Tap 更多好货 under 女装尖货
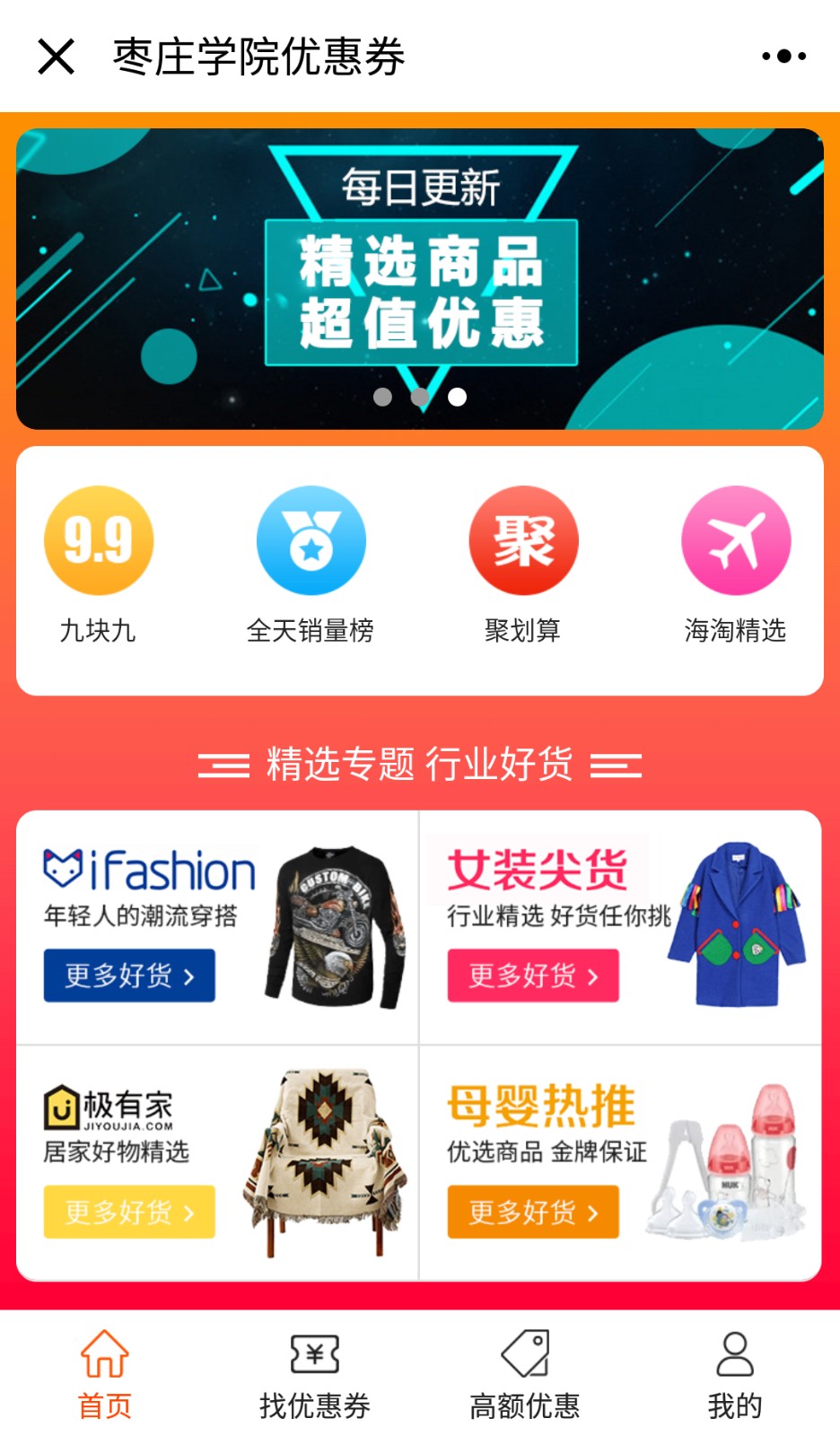Image resolution: width=840 pixels, height=1436 pixels. (533, 976)
